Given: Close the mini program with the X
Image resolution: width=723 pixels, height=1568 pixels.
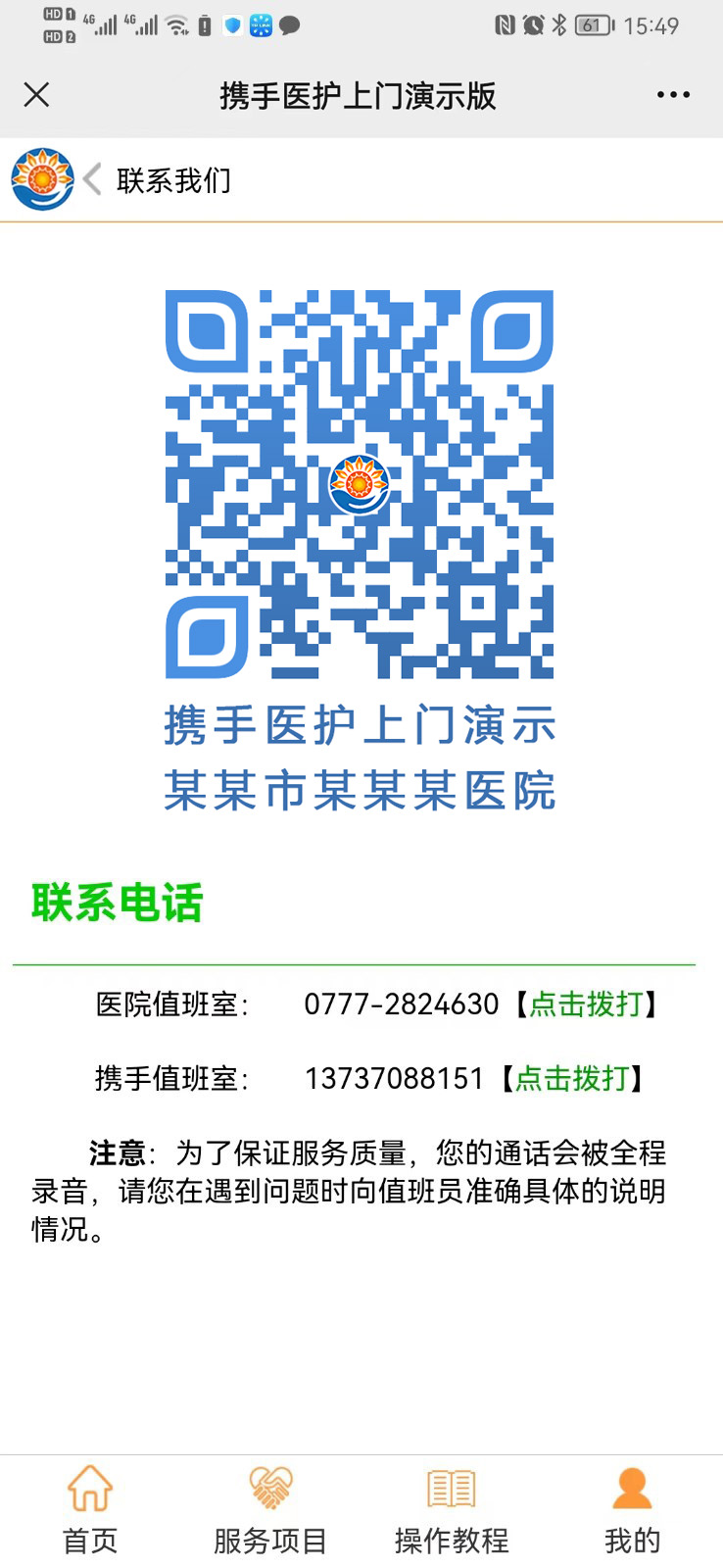Looking at the screenshot, I should point(36,95).
